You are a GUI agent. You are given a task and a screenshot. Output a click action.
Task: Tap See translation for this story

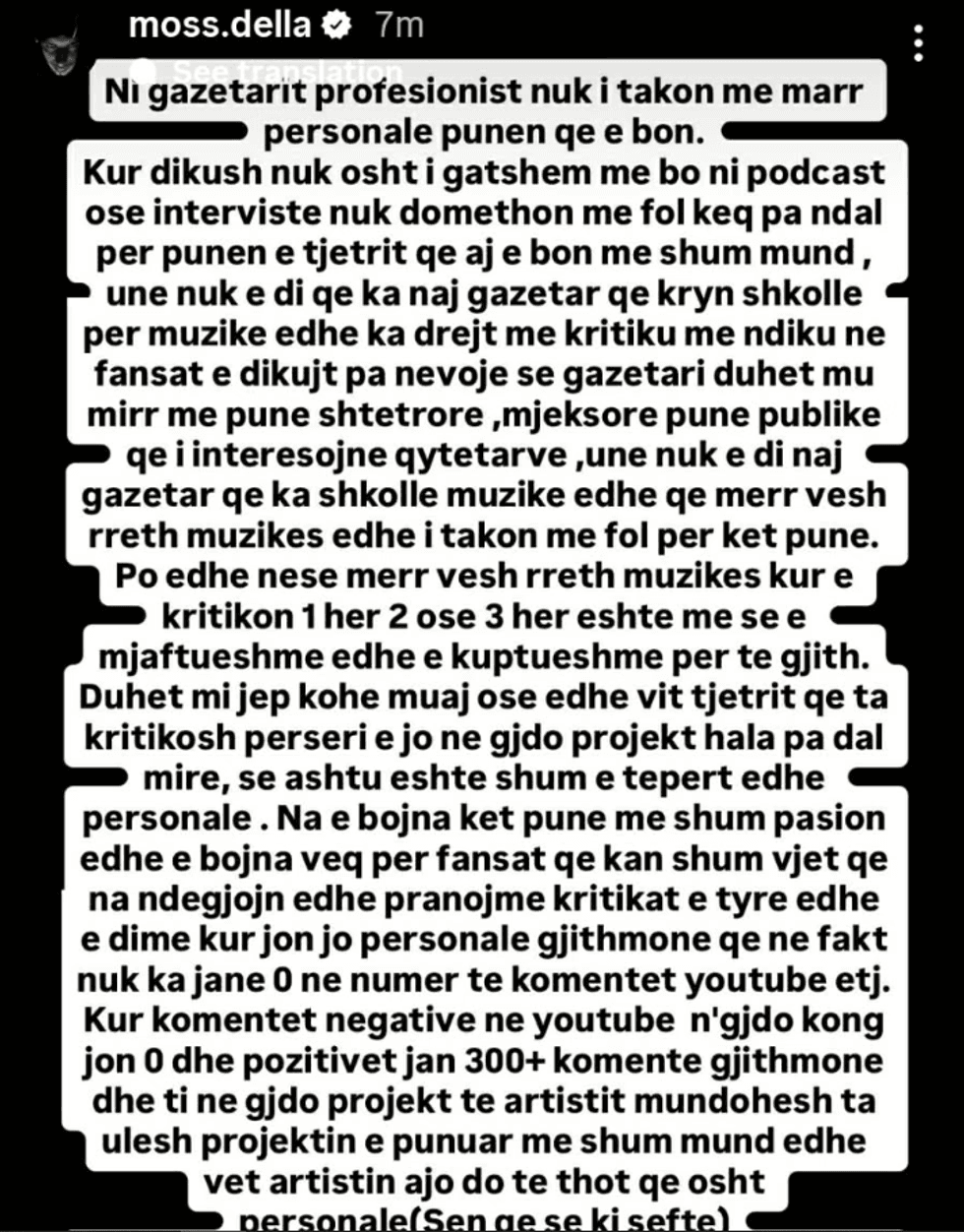click(x=286, y=71)
